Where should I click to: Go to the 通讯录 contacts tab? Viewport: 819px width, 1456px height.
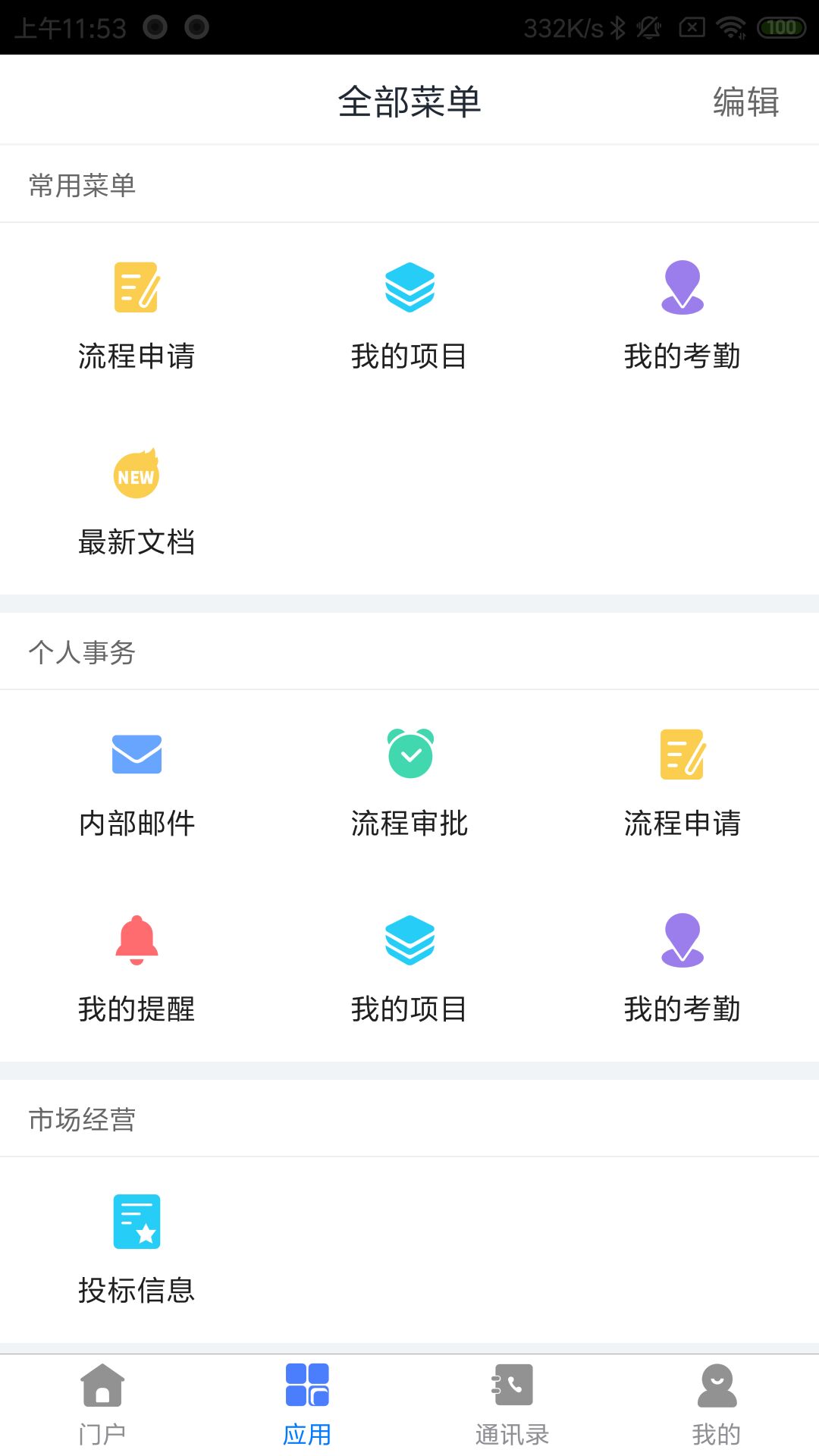[512, 1404]
